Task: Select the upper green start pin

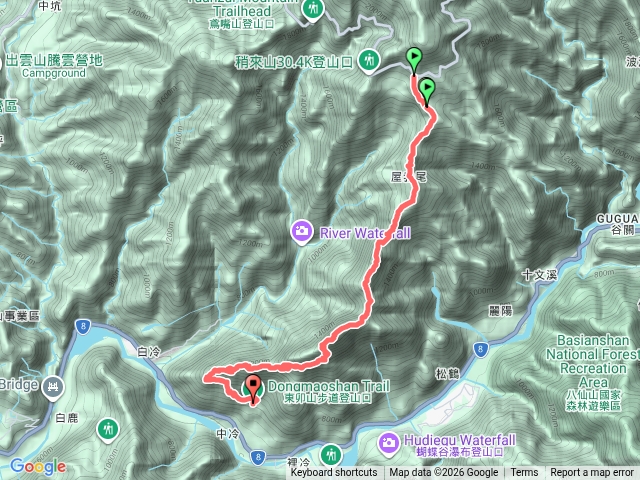Action: tap(414, 59)
